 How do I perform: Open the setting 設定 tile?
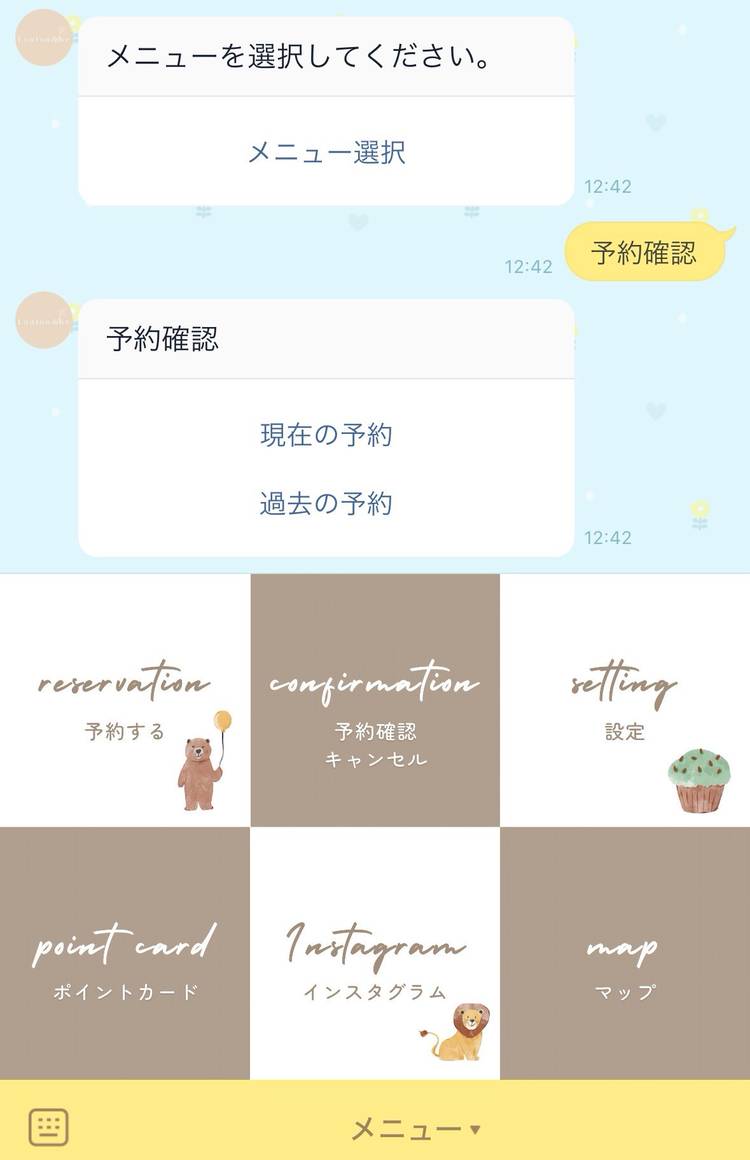(x=625, y=702)
